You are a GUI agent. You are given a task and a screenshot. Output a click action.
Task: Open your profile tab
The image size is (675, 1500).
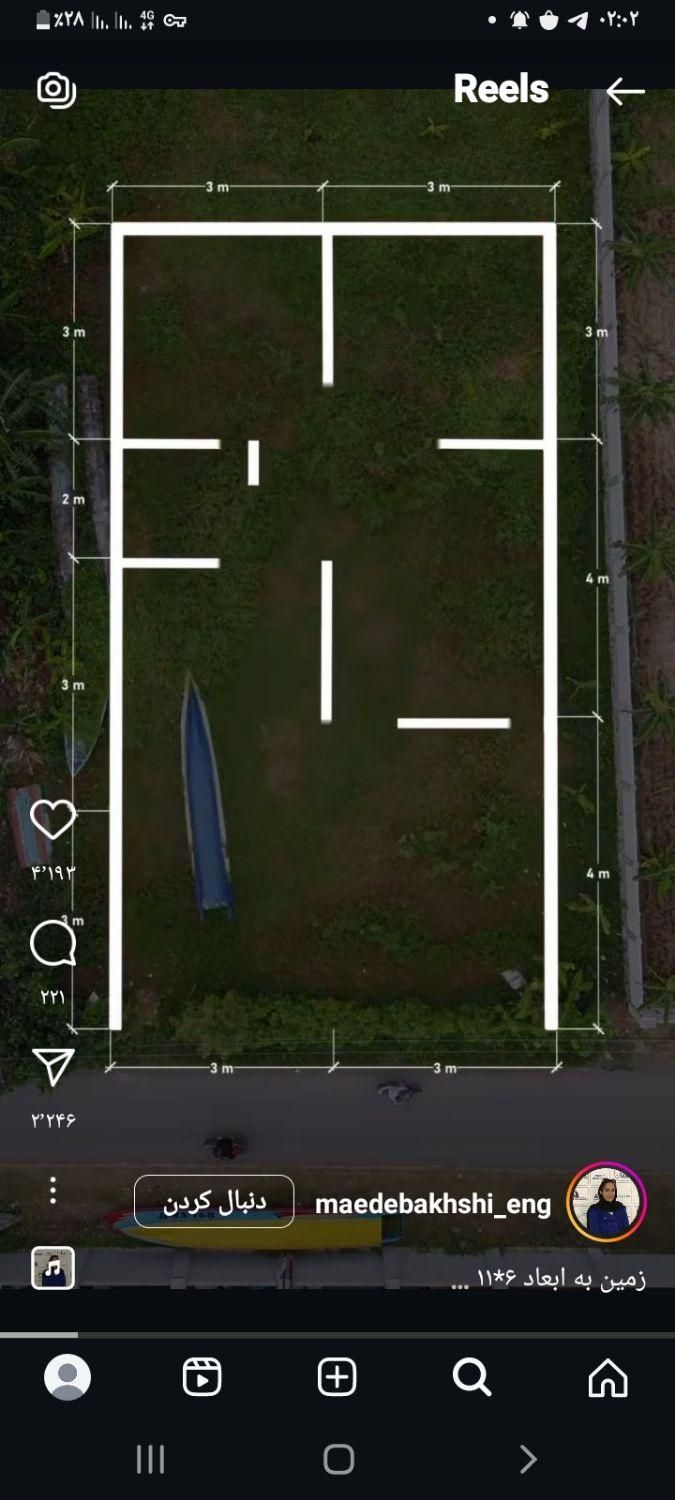[x=67, y=1377]
